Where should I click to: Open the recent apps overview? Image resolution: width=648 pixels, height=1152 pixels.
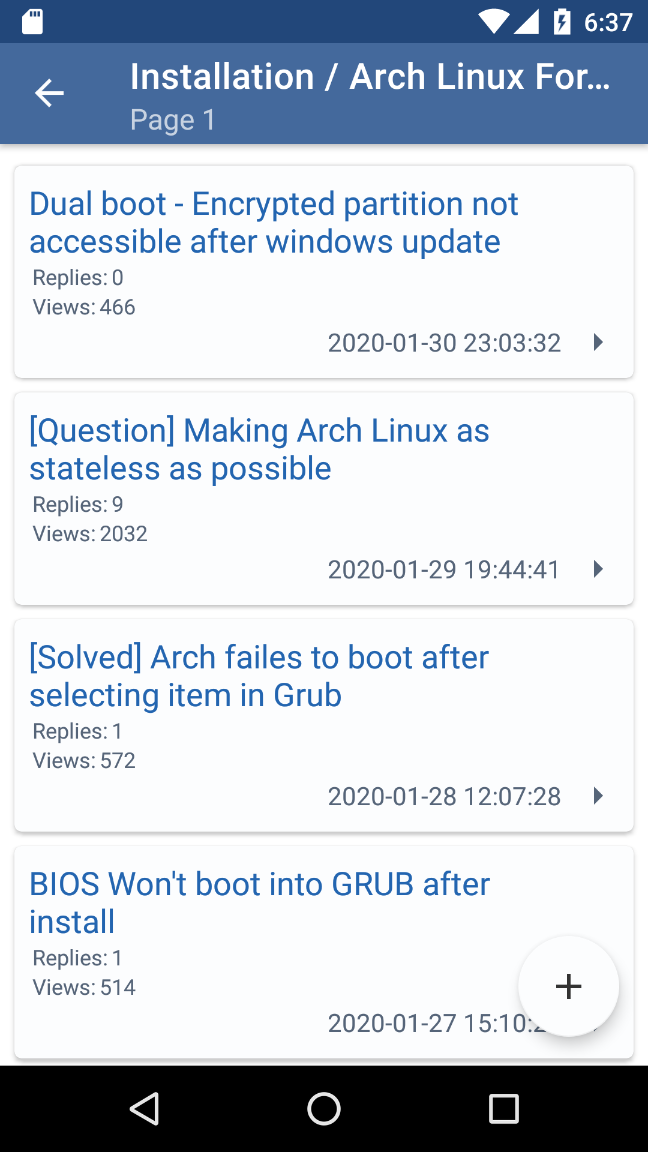503,1108
